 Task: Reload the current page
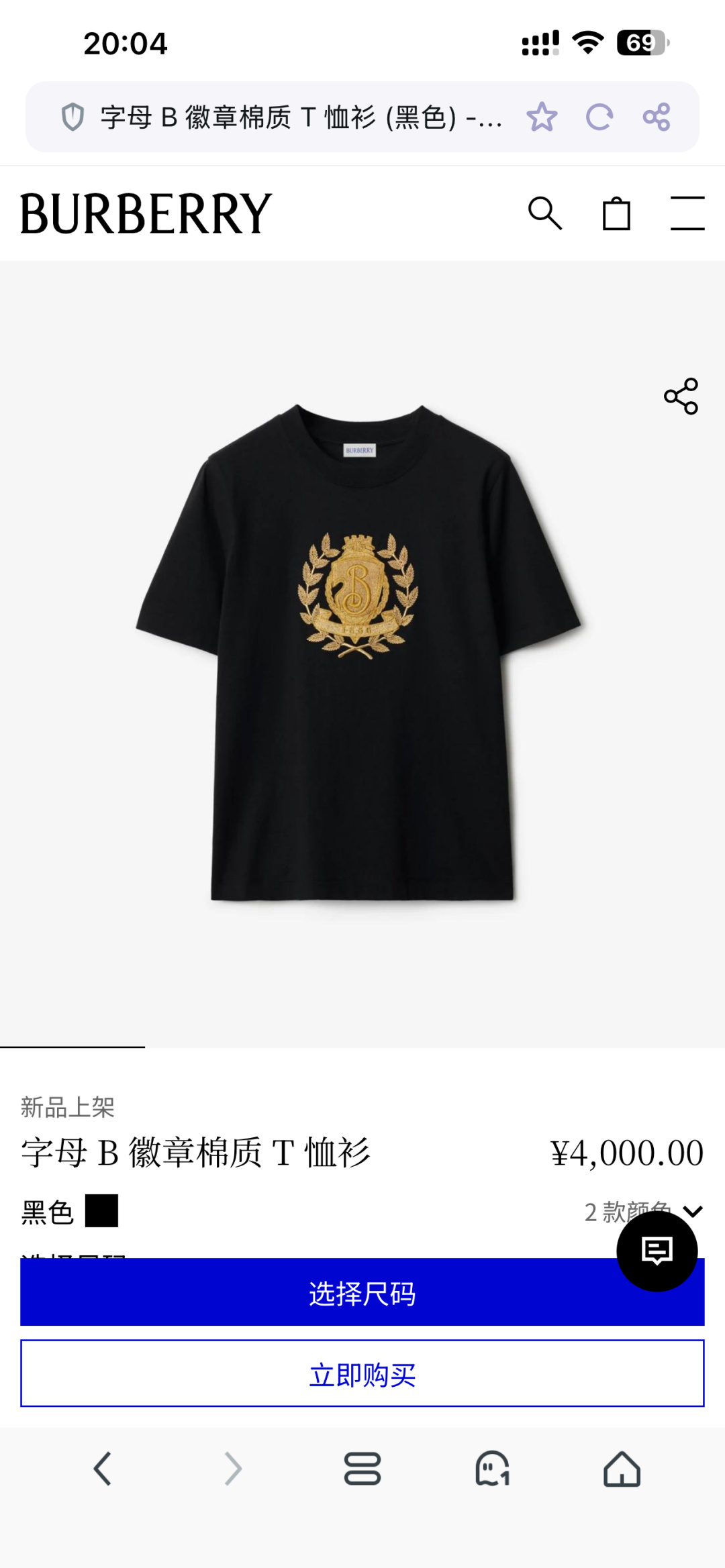coord(599,117)
